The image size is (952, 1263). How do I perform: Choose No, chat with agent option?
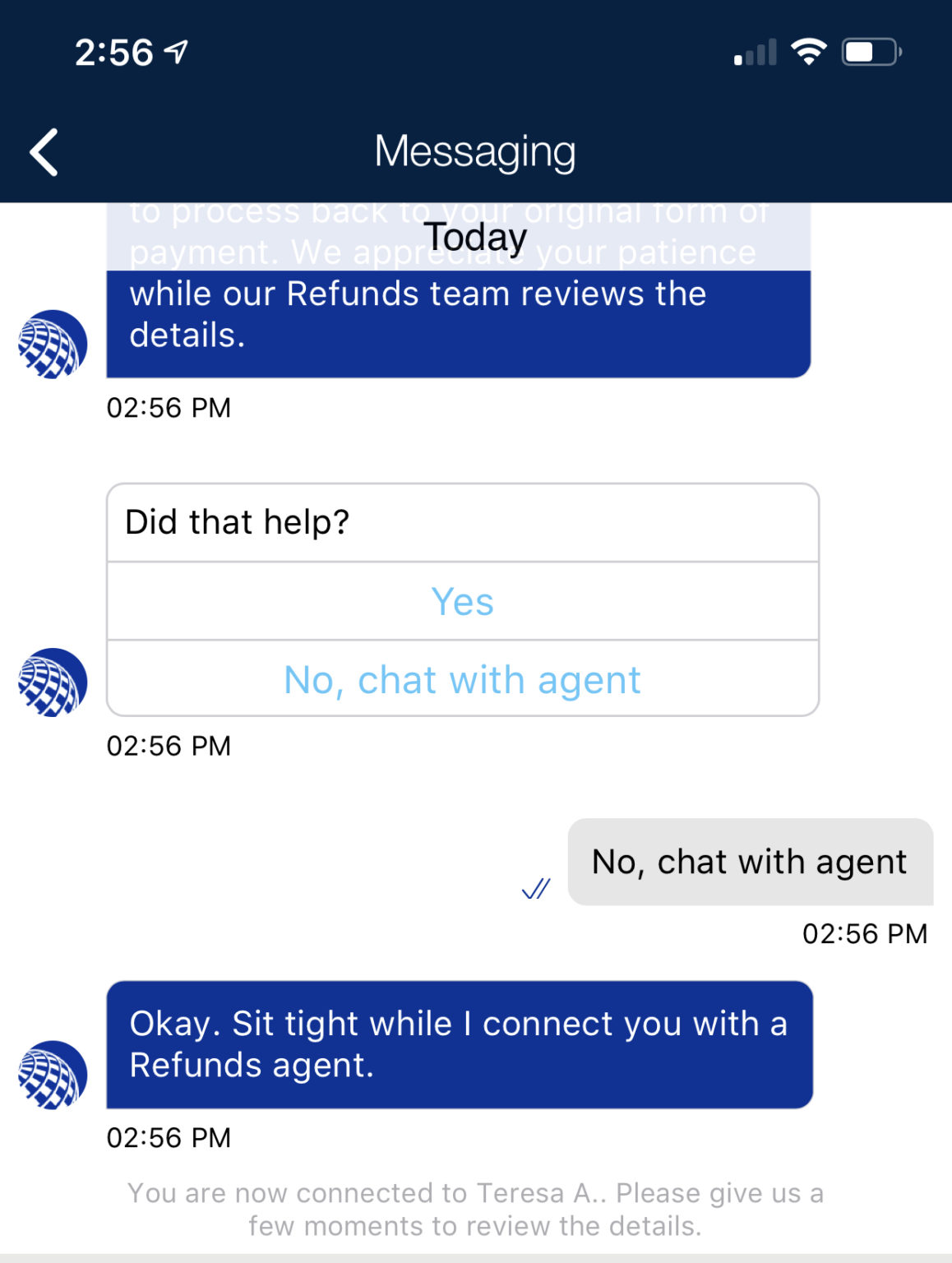(462, 679)
